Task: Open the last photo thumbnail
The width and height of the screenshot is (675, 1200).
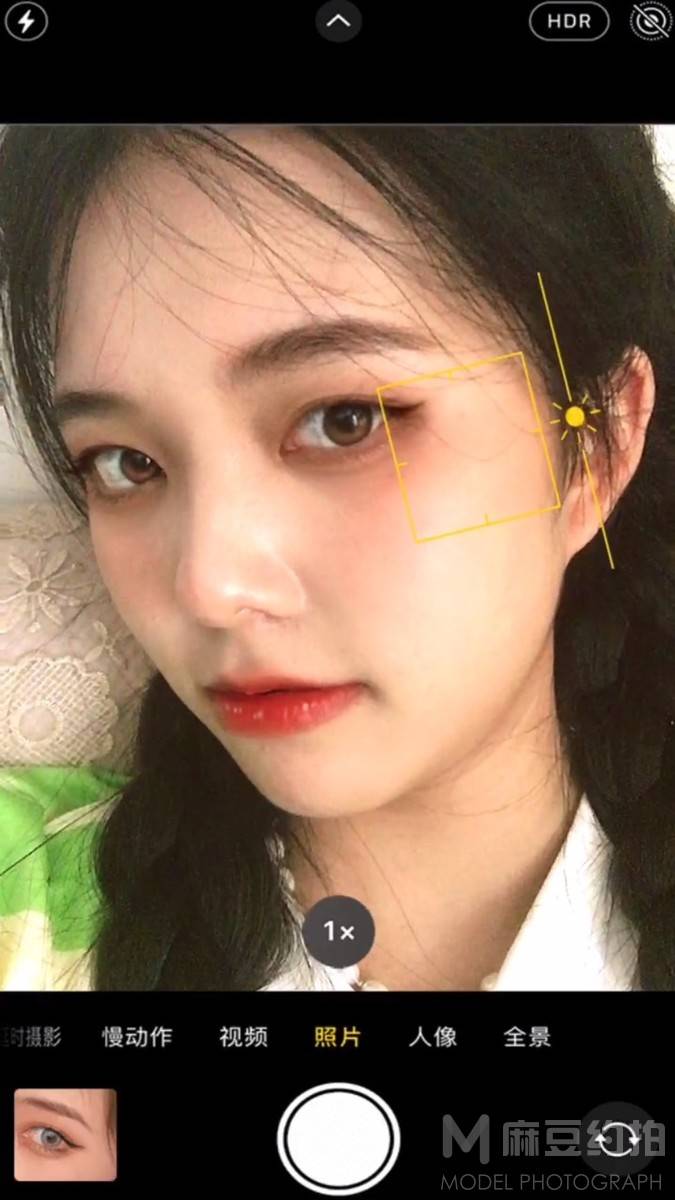Action: tap(66, 1135)
